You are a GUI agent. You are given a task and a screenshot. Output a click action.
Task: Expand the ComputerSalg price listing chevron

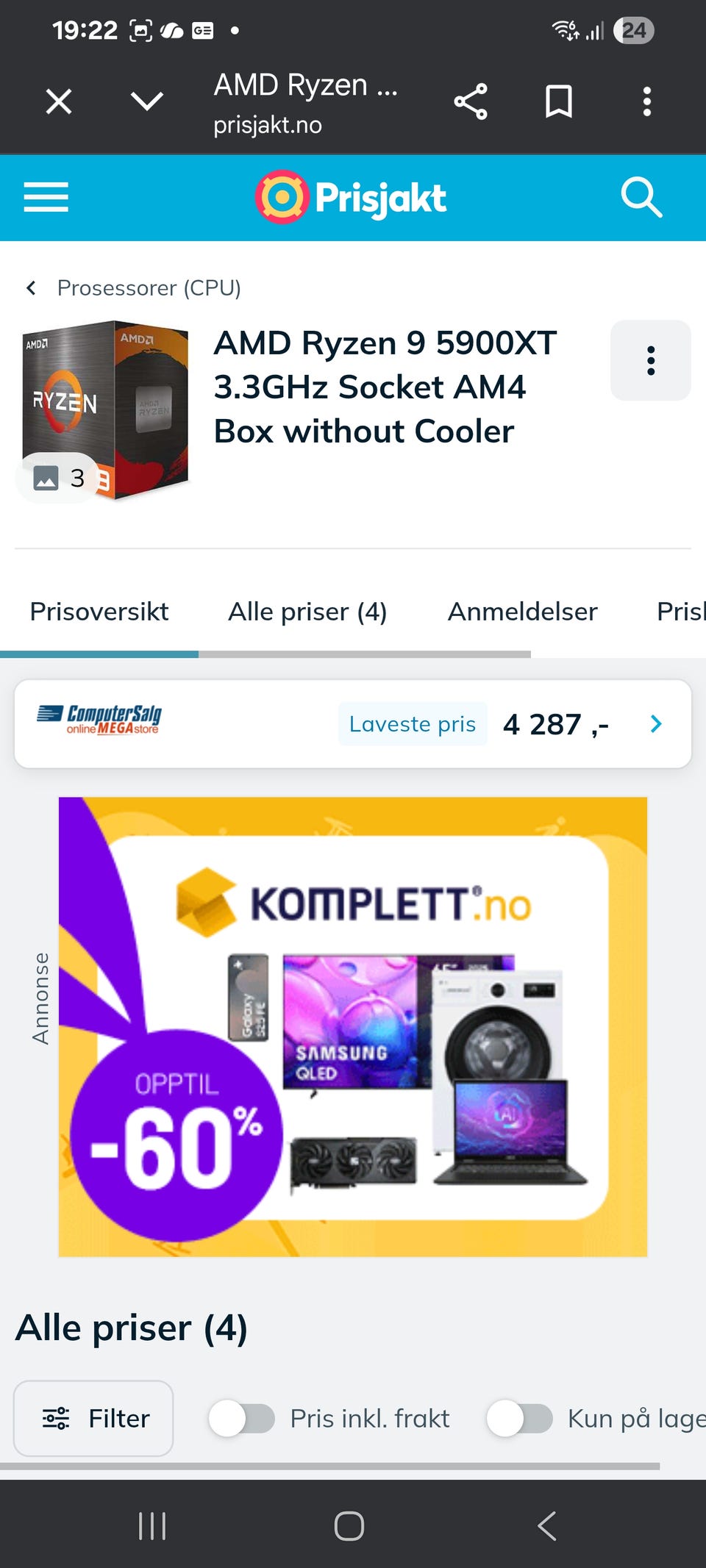click(655, 724)
